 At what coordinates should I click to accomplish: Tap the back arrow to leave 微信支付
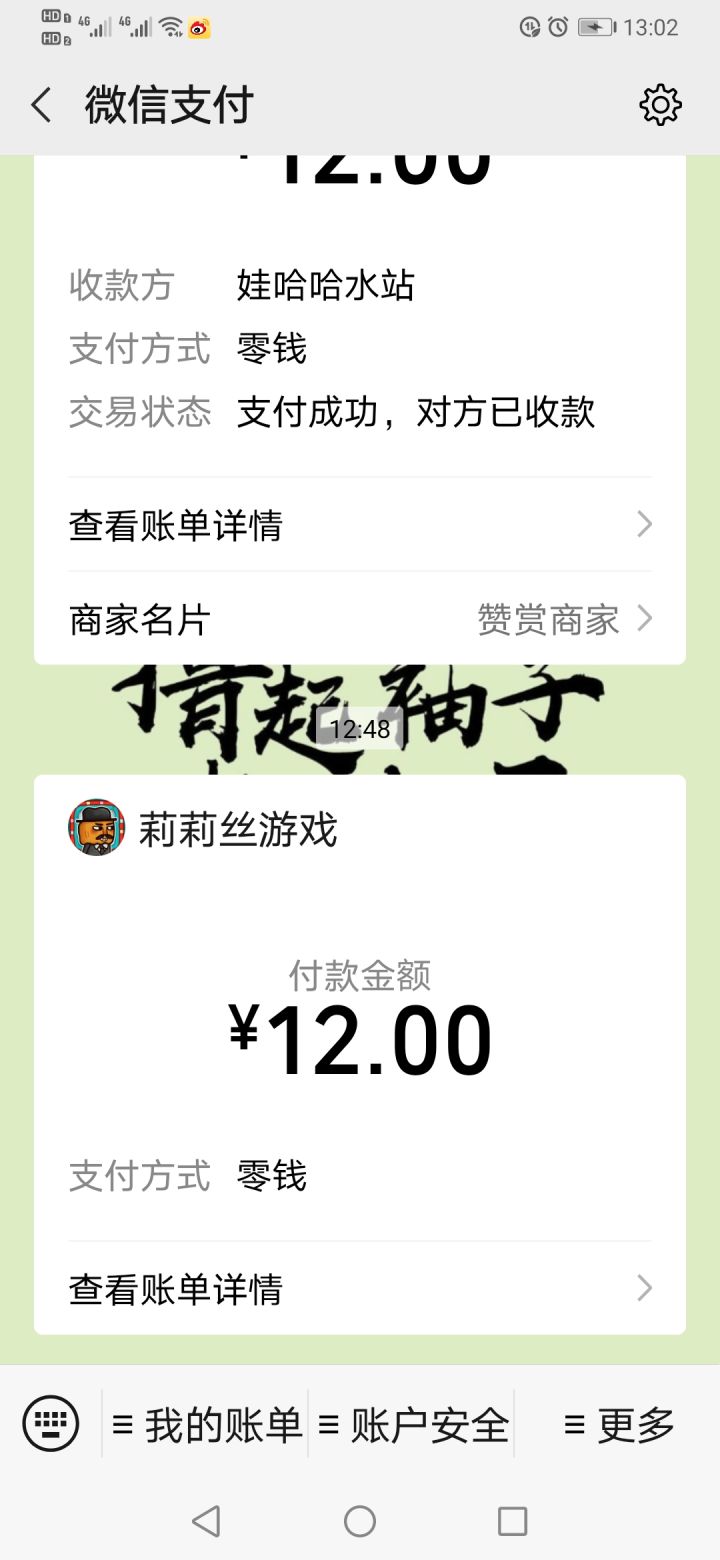pyautogui.click(x=40, y=105)
